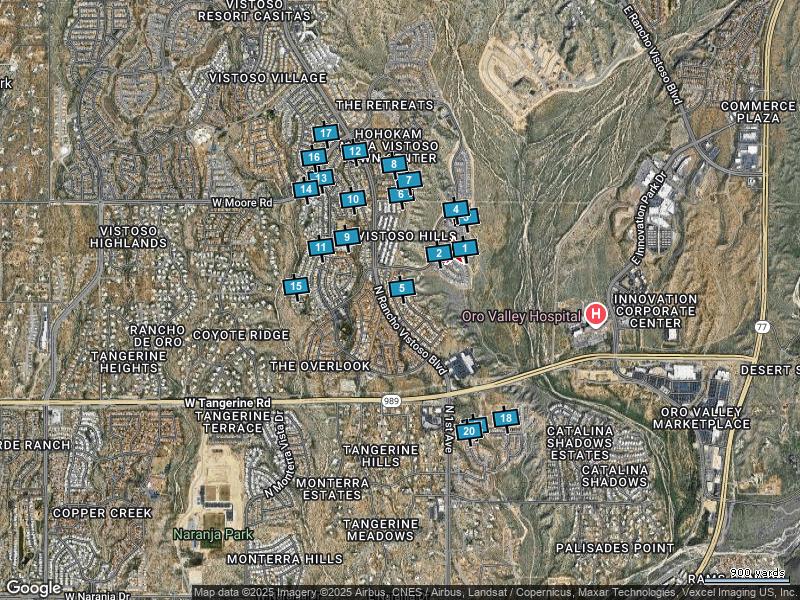Open map marker number 7
Screen dimensions: 800x600
[409, 180]
